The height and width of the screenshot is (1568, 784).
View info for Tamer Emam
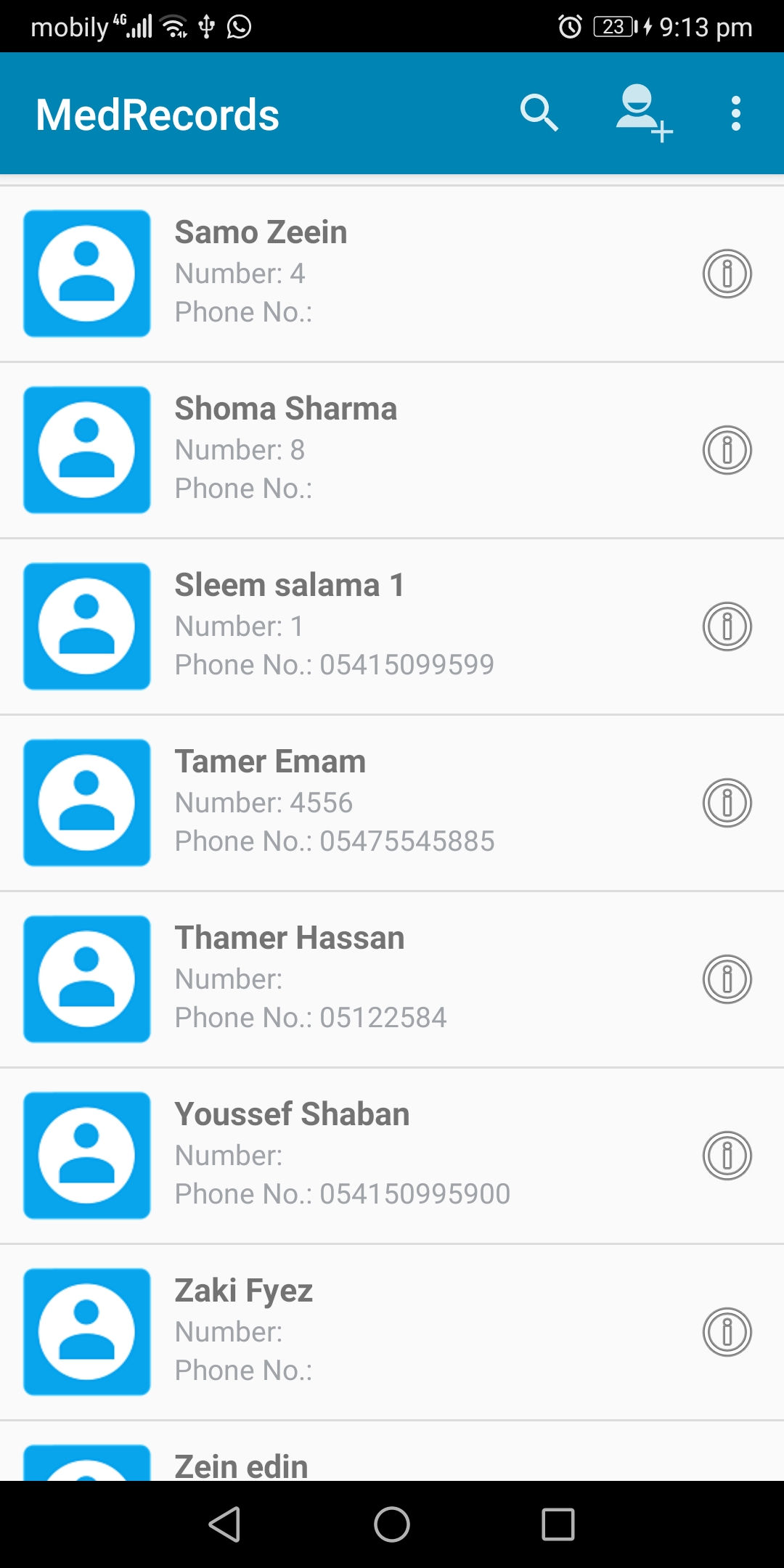click(x=727, y=803)
